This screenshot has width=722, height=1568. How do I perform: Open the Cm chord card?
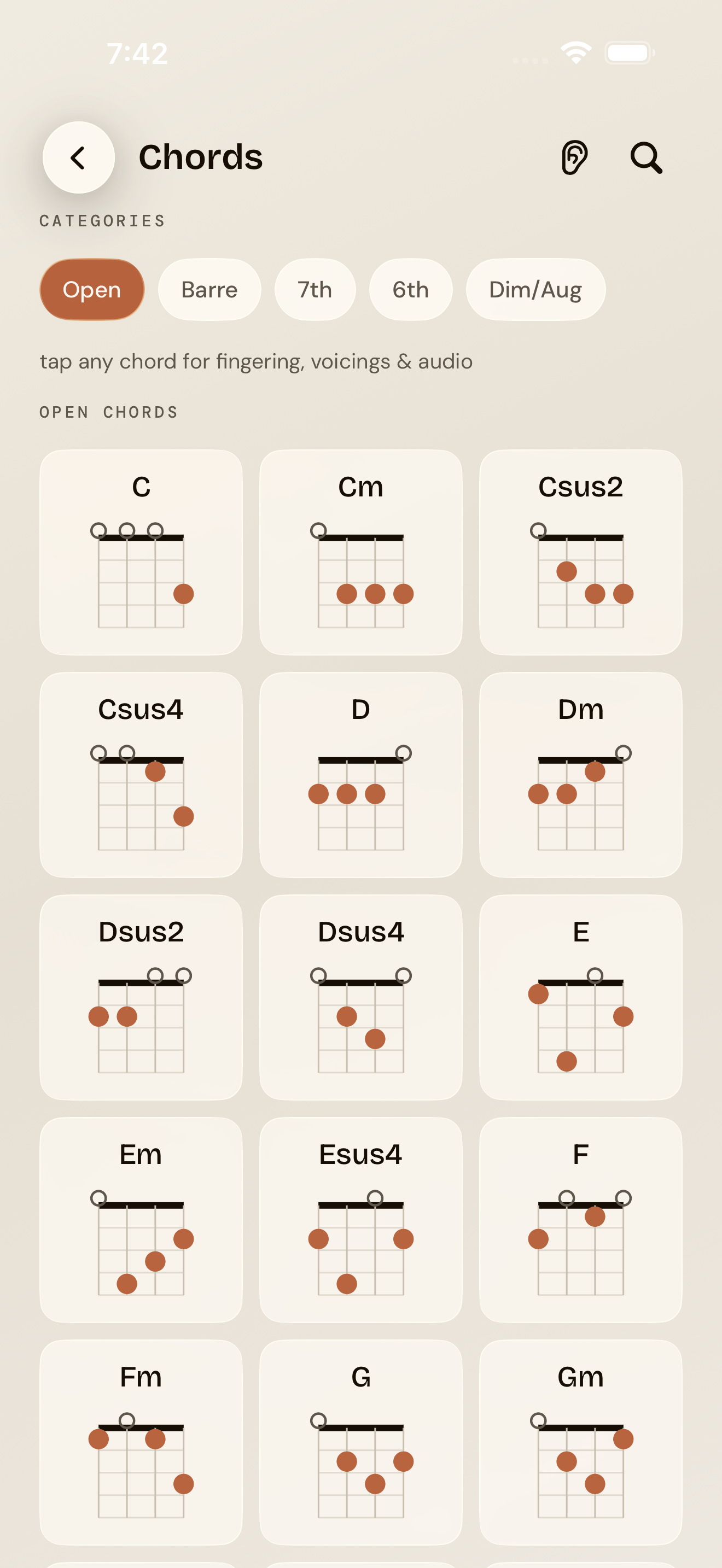tap(361, 552)
